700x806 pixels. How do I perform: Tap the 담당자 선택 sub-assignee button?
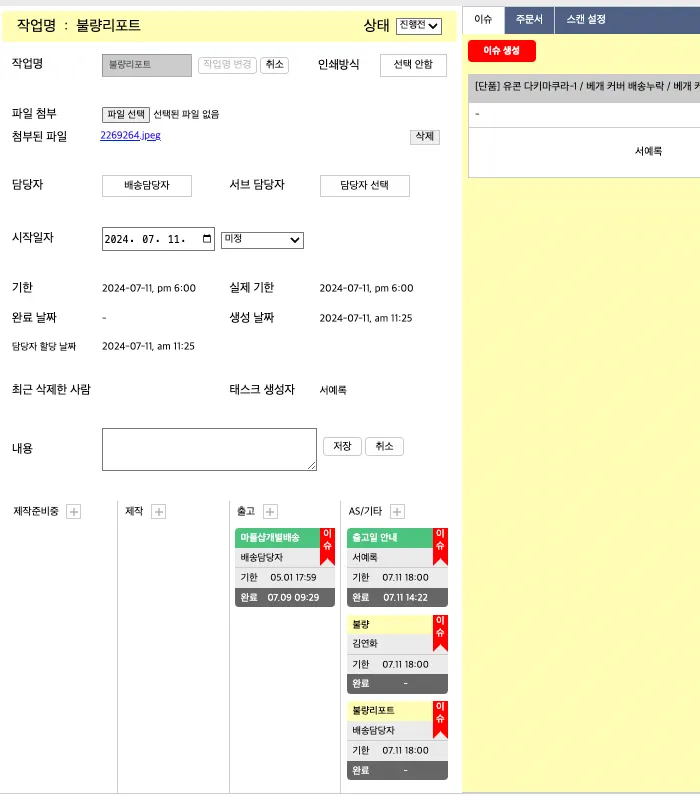(x=364, y=186)
